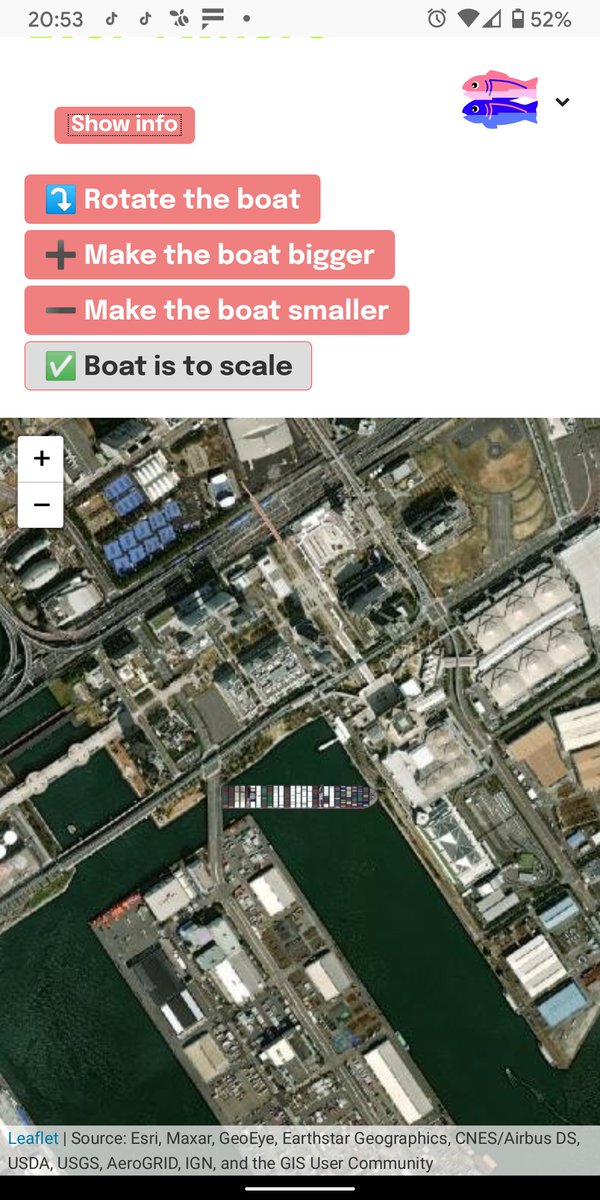
Task: Expand the fish icon dropdown
Action: 562,101
